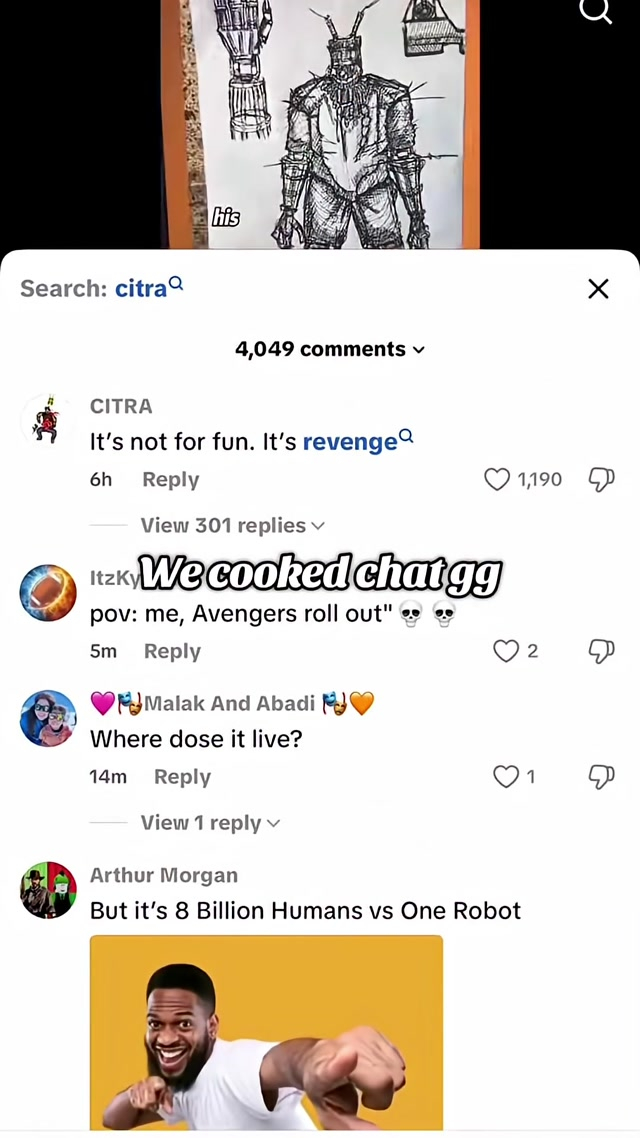Close the comments panel
The width and height of the screenshot is (640, 1138).
click(x=598, y=289)
